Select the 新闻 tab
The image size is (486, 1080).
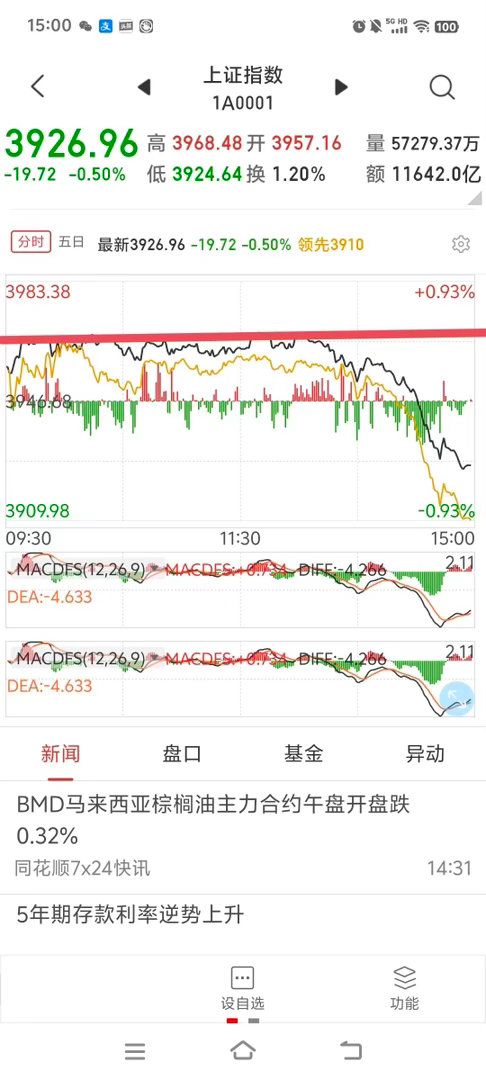[61, 754]
